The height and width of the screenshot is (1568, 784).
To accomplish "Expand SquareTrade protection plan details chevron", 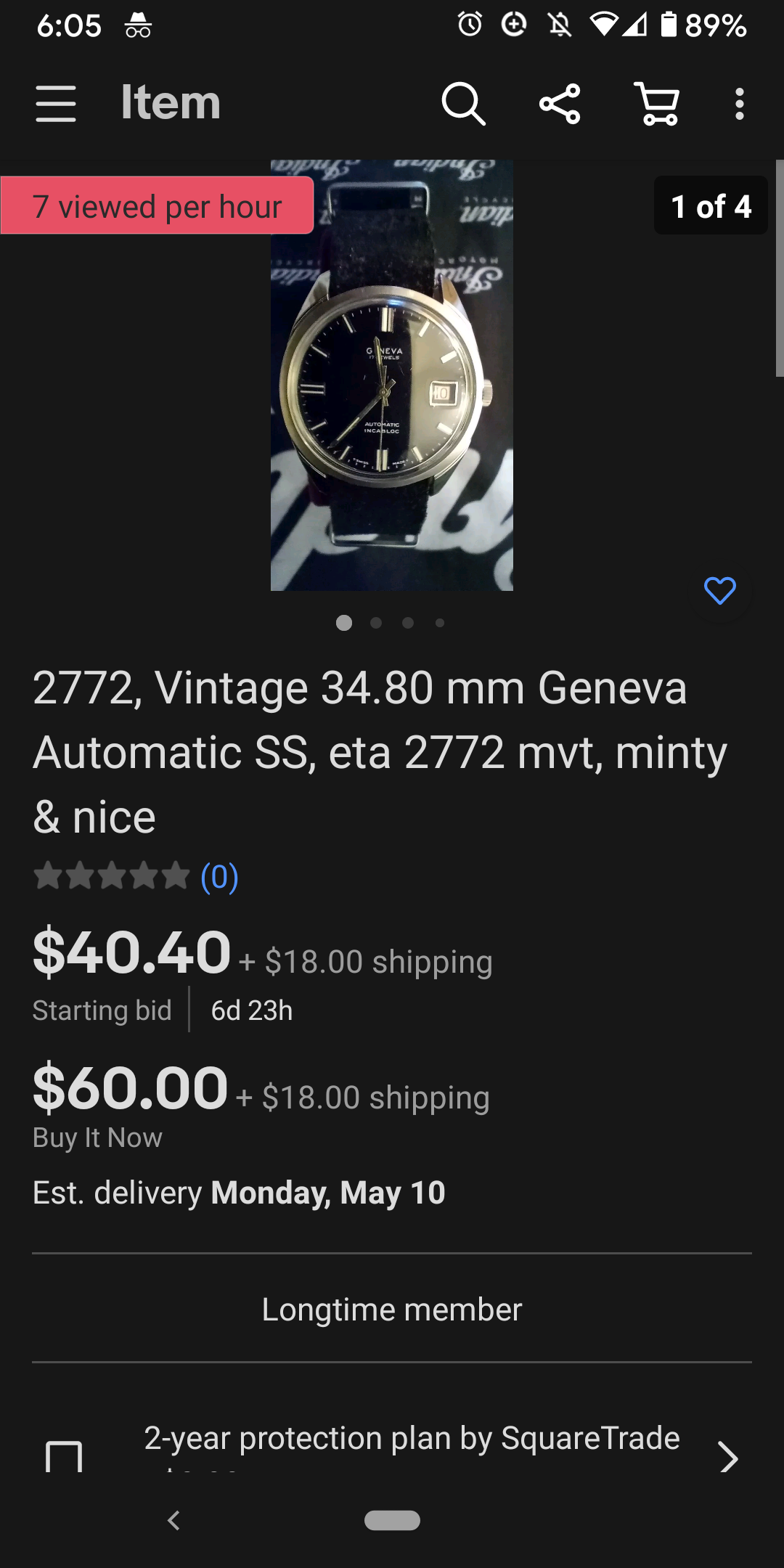I will (727, 1456).
